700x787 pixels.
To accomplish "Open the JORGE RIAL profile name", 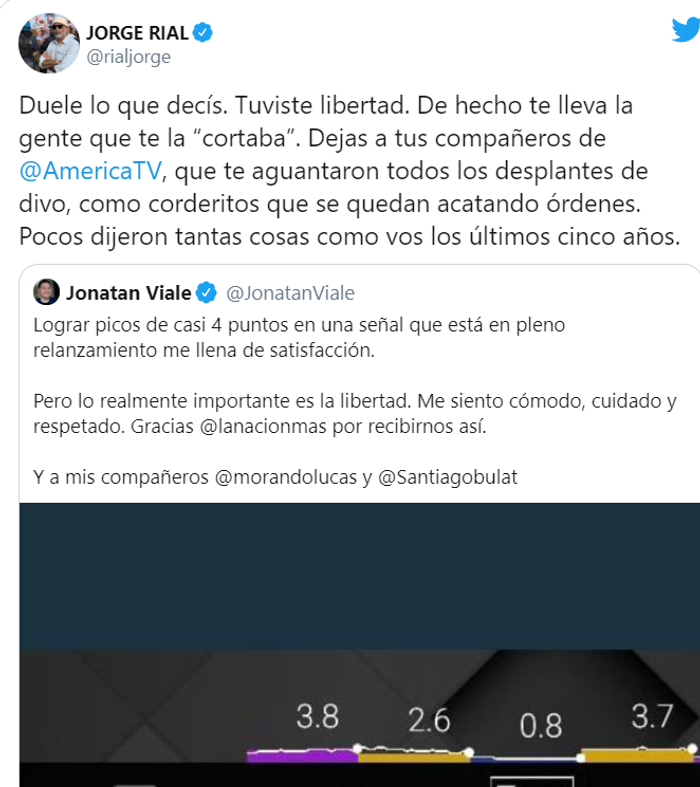I will coord(136,33).
